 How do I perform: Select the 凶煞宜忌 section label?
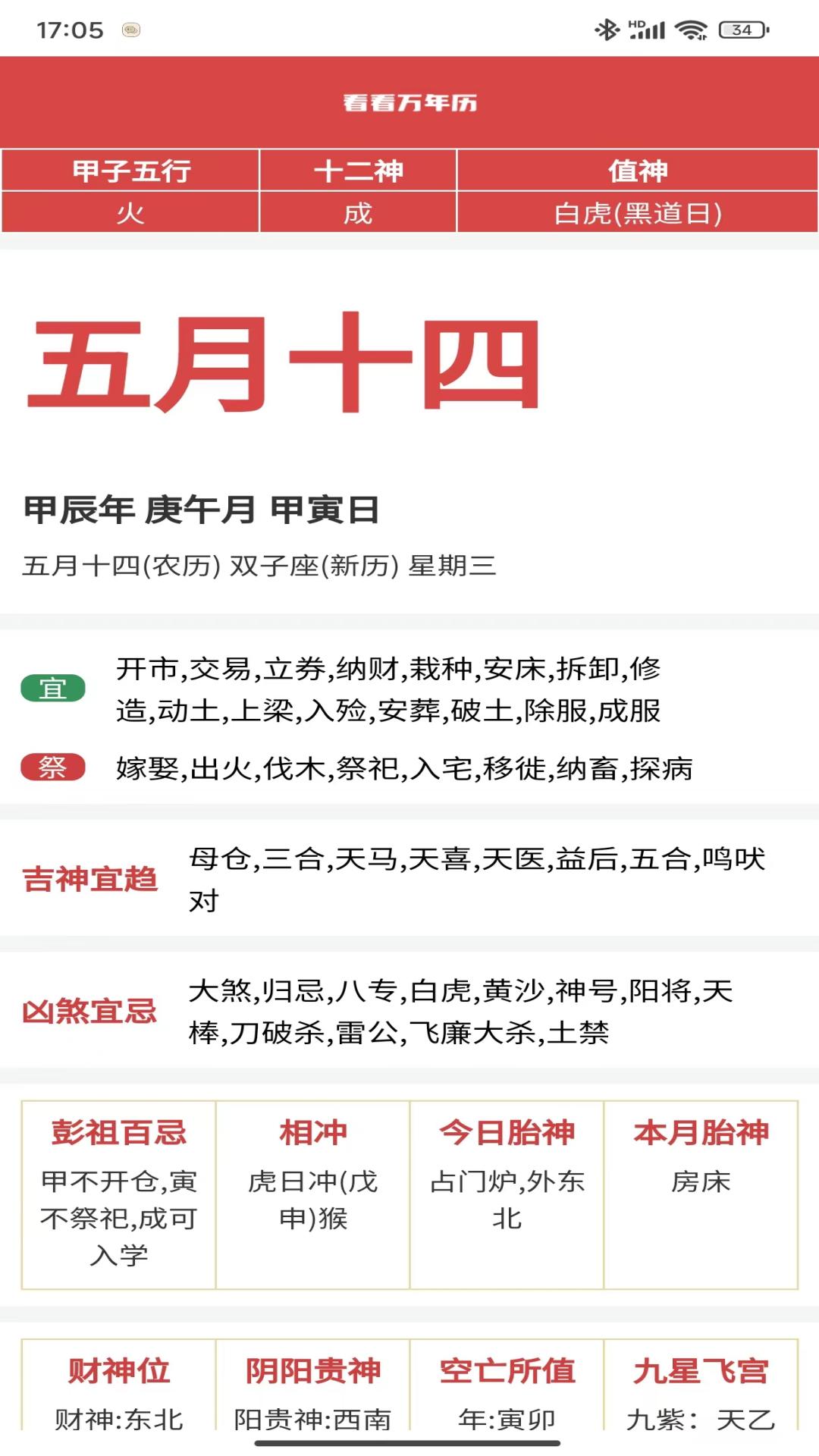click(x=89, y=1009)
